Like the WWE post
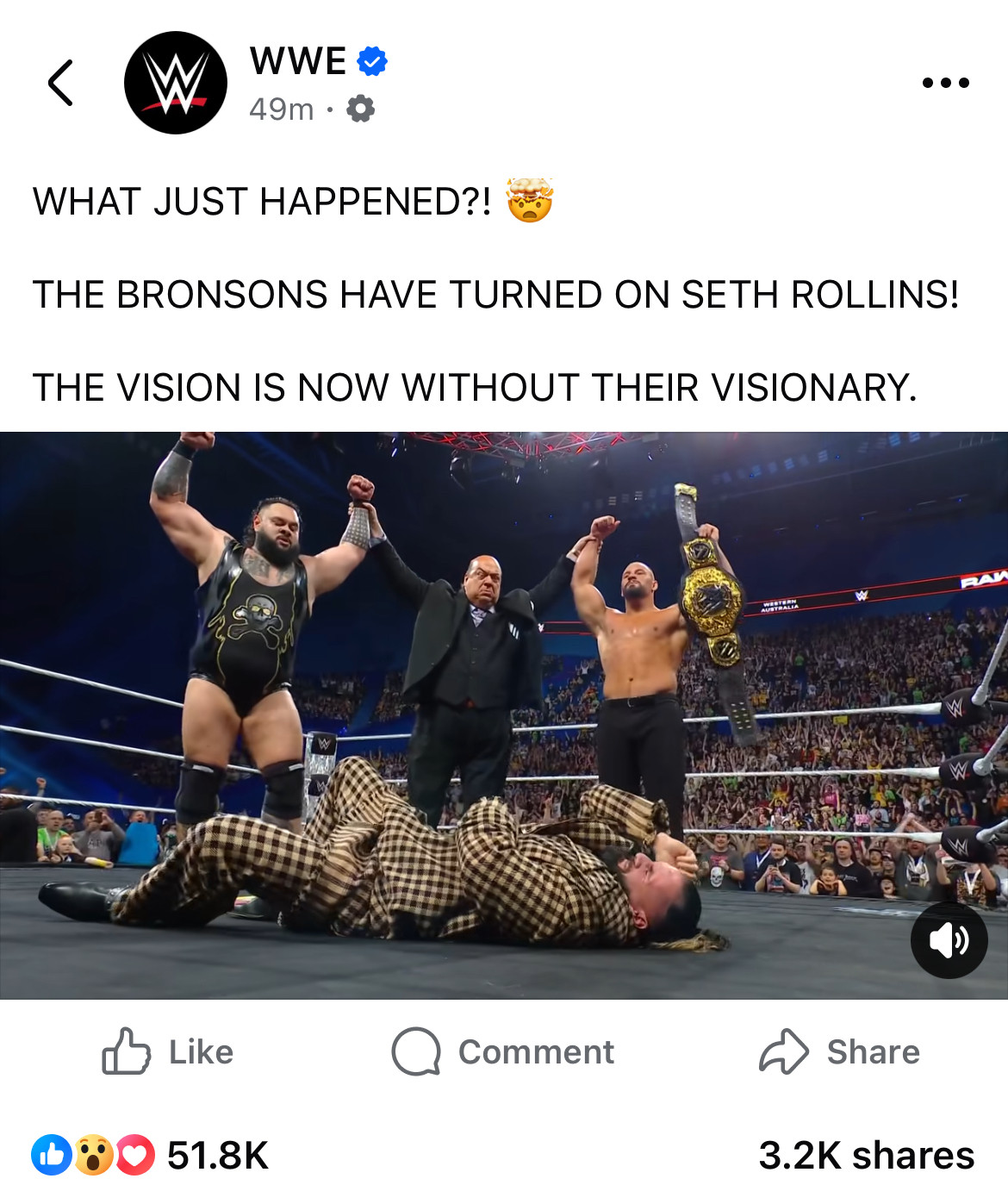Image resolution: width=1008 pixels, height=1185 pixels. click(168, 1051)
